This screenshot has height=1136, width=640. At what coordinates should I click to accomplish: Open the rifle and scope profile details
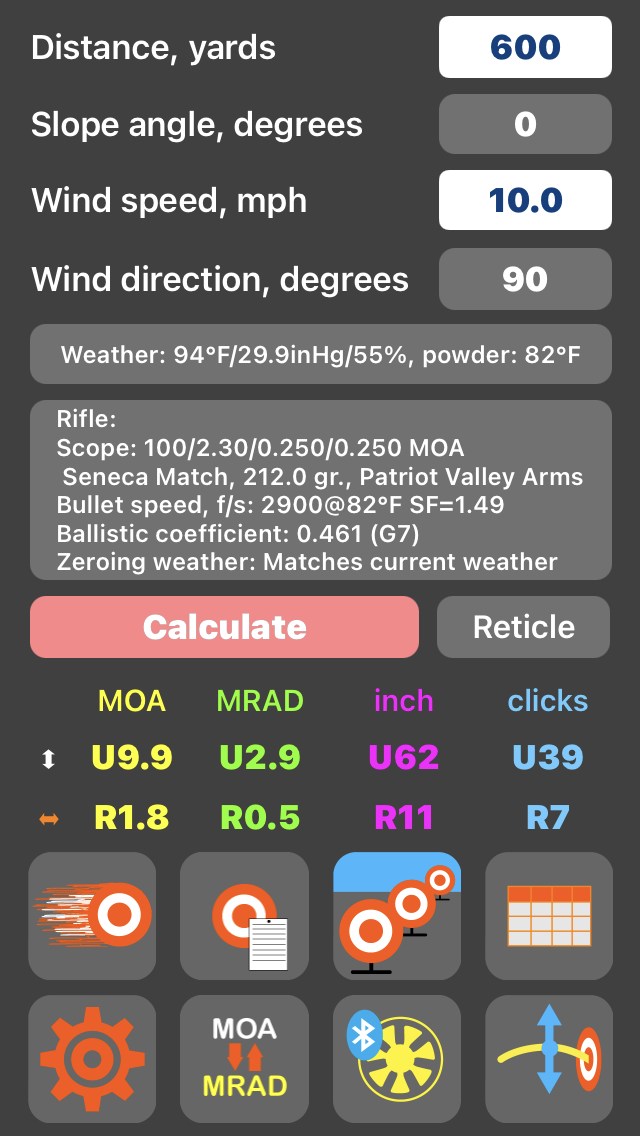coord(320,490)
